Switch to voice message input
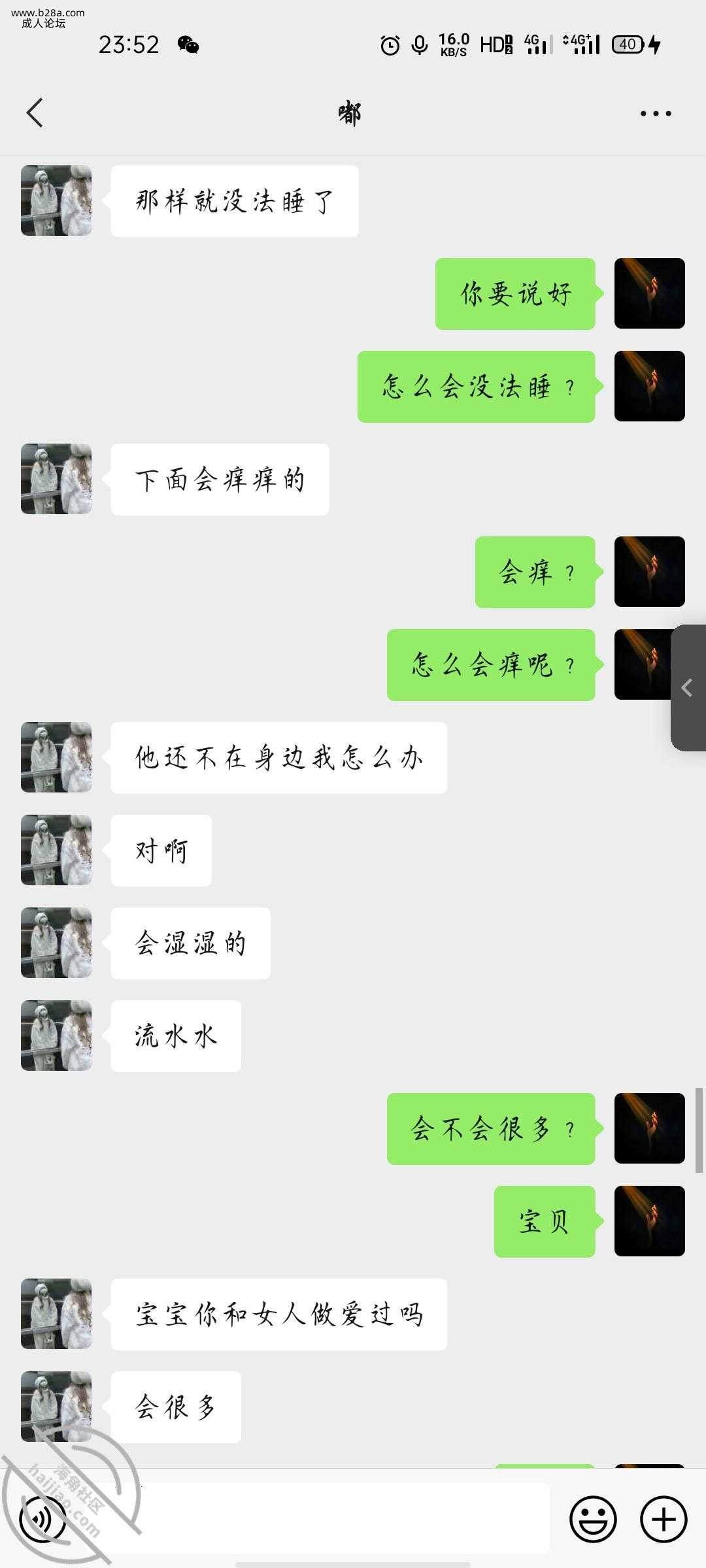The width and height of the screenshot is (706, 1568). [43, 1519]
